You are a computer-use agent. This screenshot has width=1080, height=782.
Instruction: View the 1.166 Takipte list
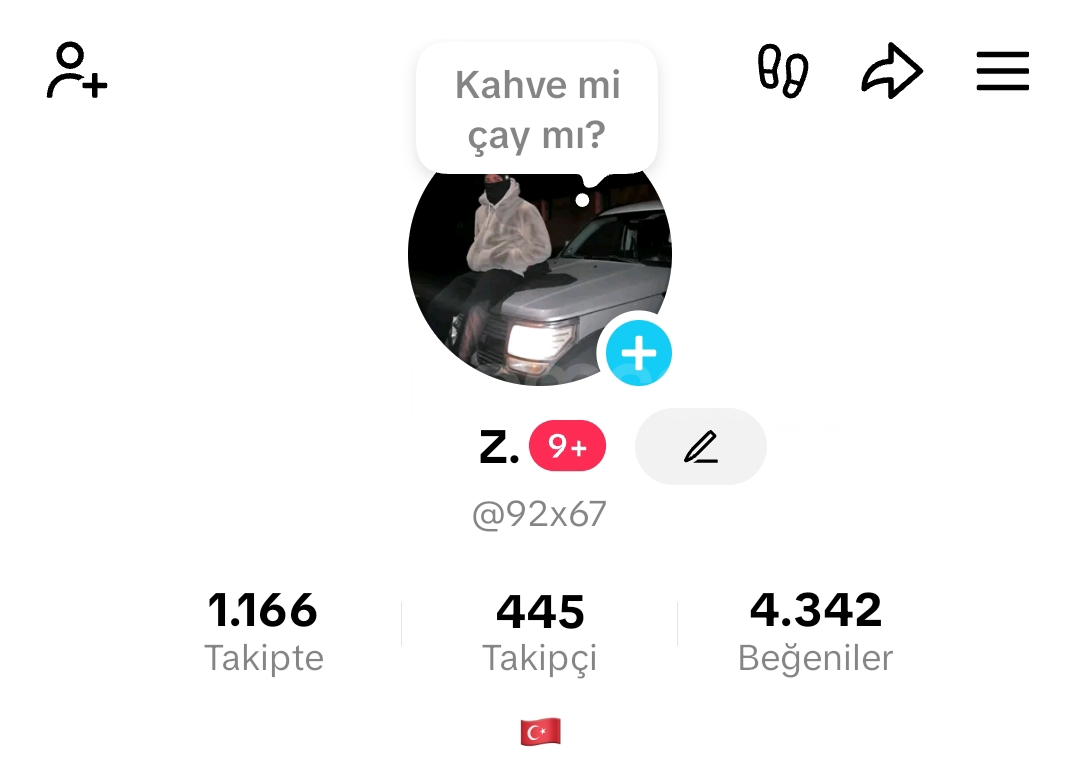pos(263,630)
